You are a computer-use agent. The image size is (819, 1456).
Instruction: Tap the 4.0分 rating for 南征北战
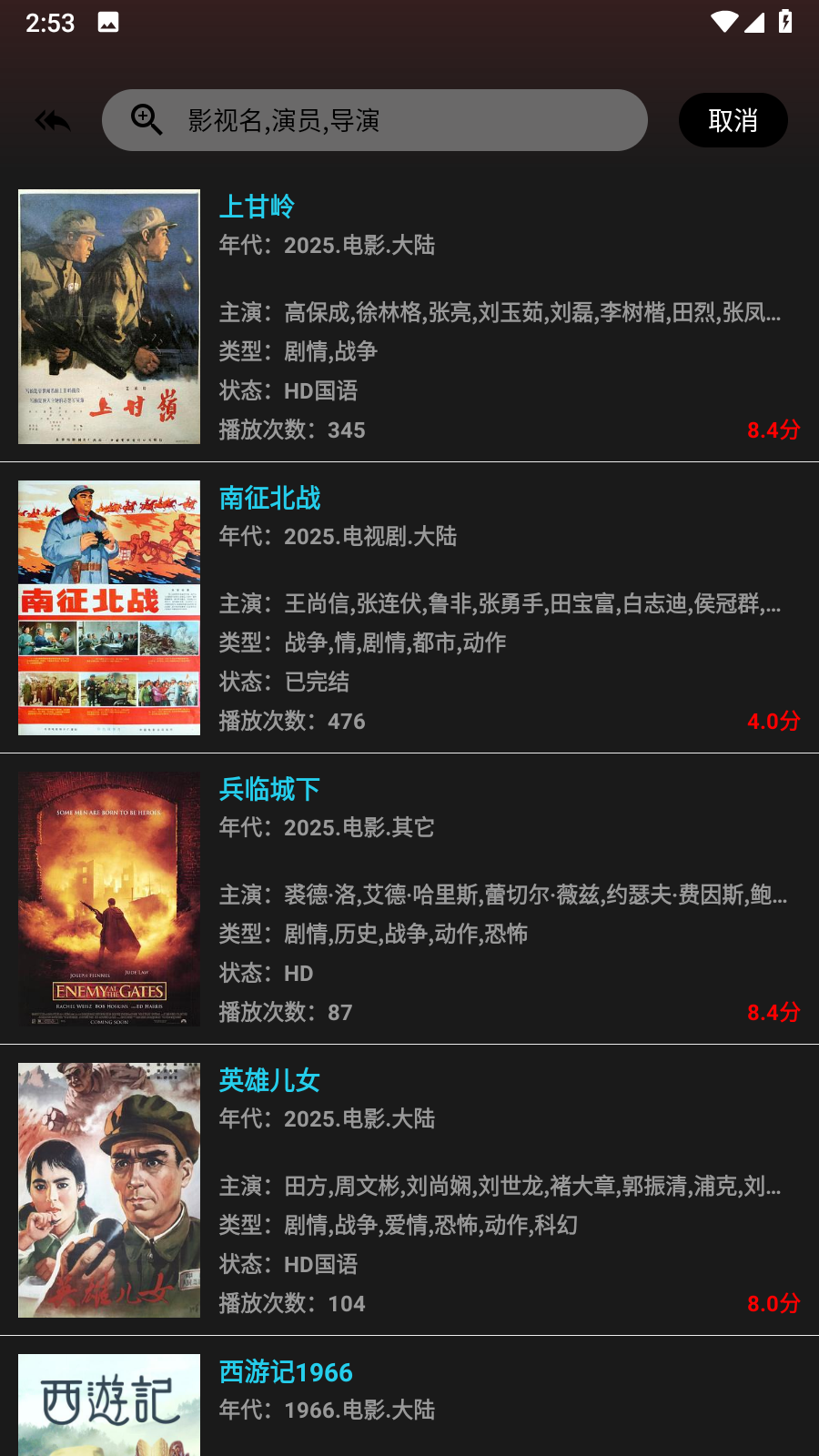coord(772,721)
